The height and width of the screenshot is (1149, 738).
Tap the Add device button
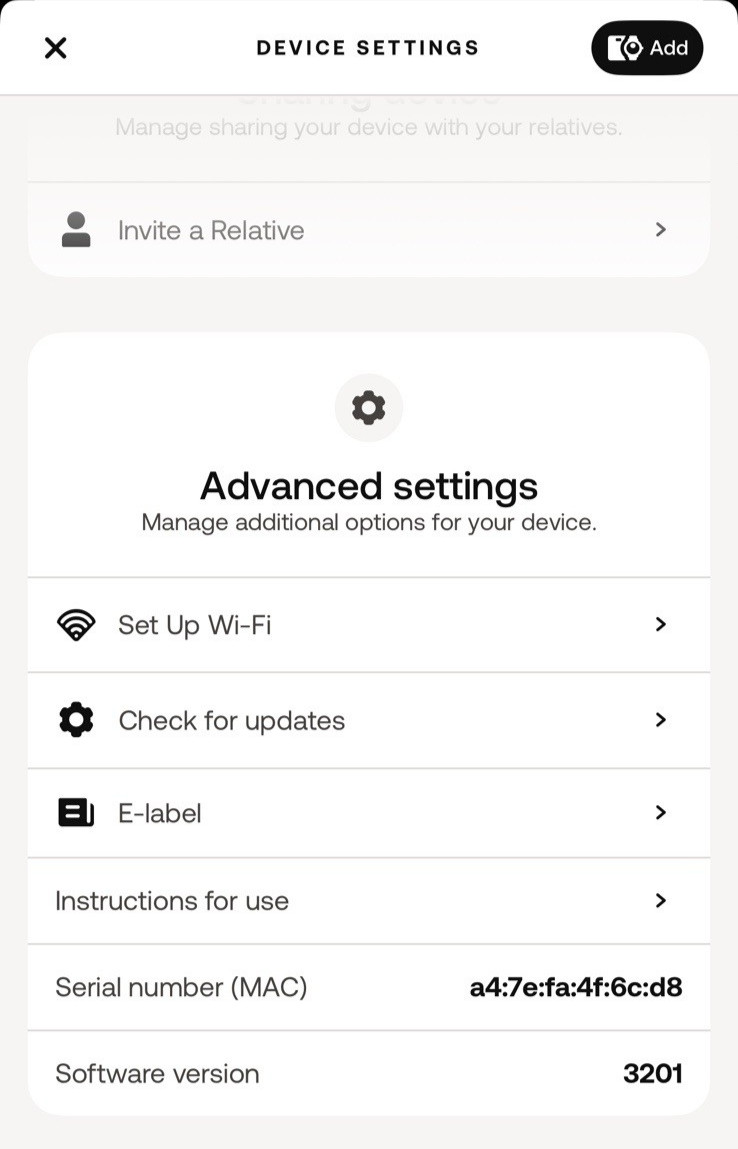(647, 47)
